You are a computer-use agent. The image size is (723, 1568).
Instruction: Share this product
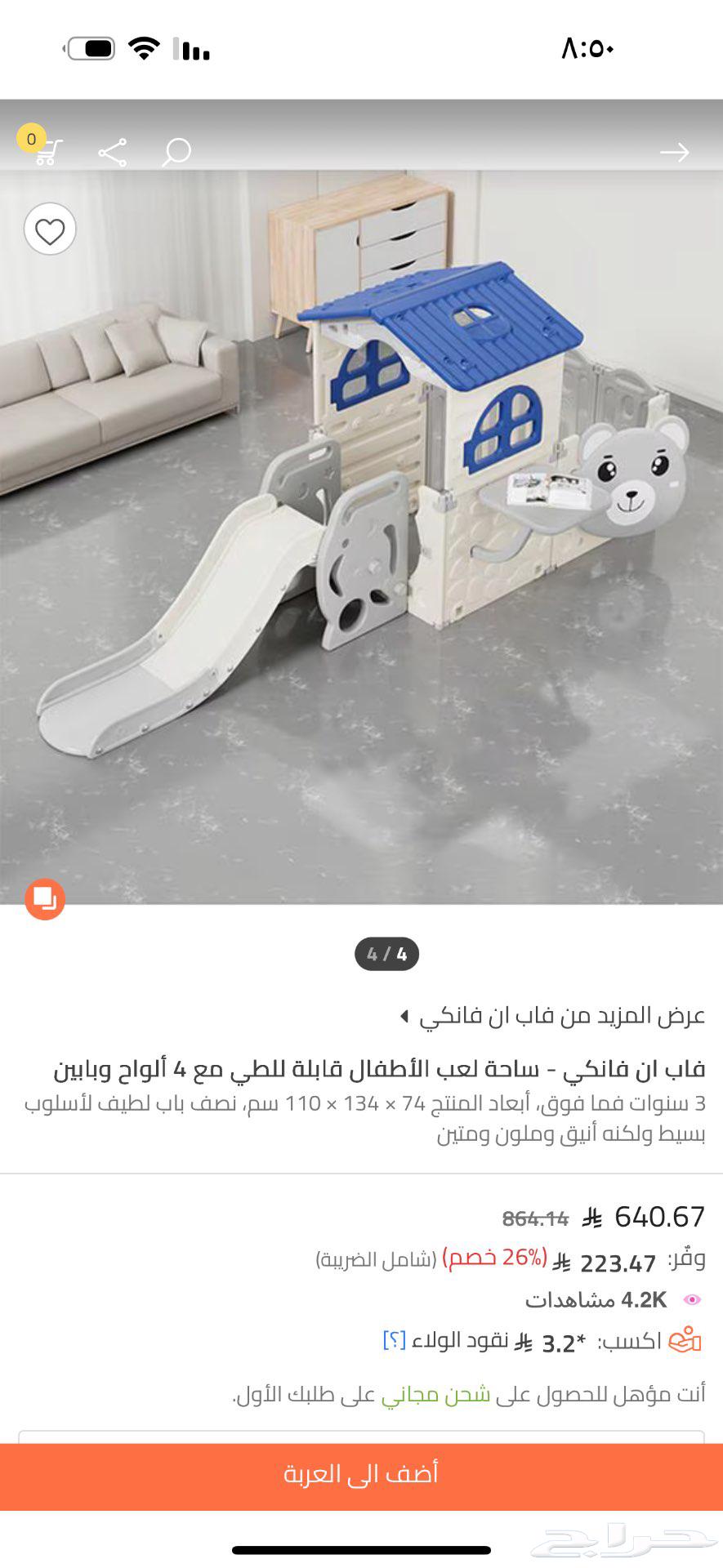(x=112, y=153)
